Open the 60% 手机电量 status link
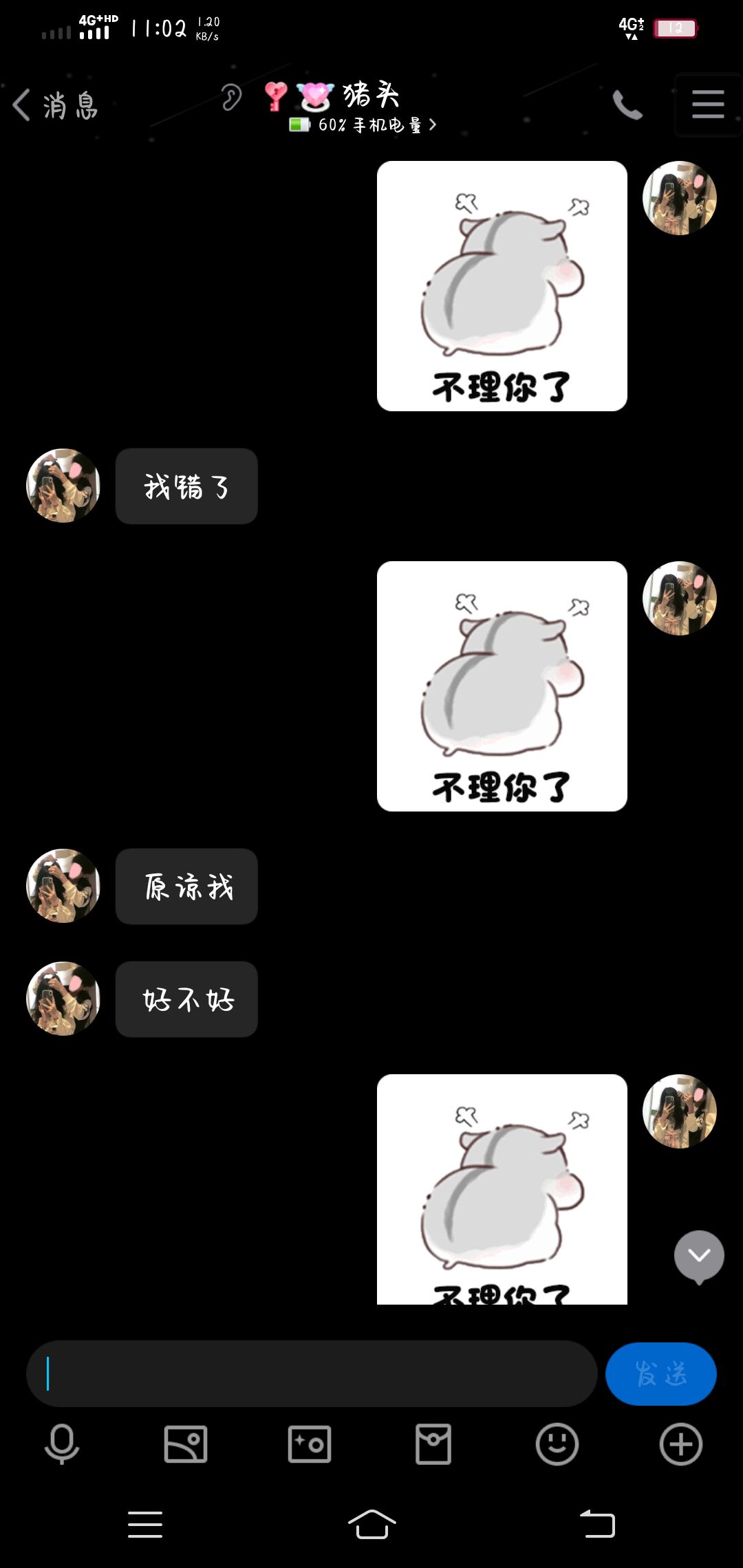The width and height of the screenshot is (743, 1568). click(363, 124)
